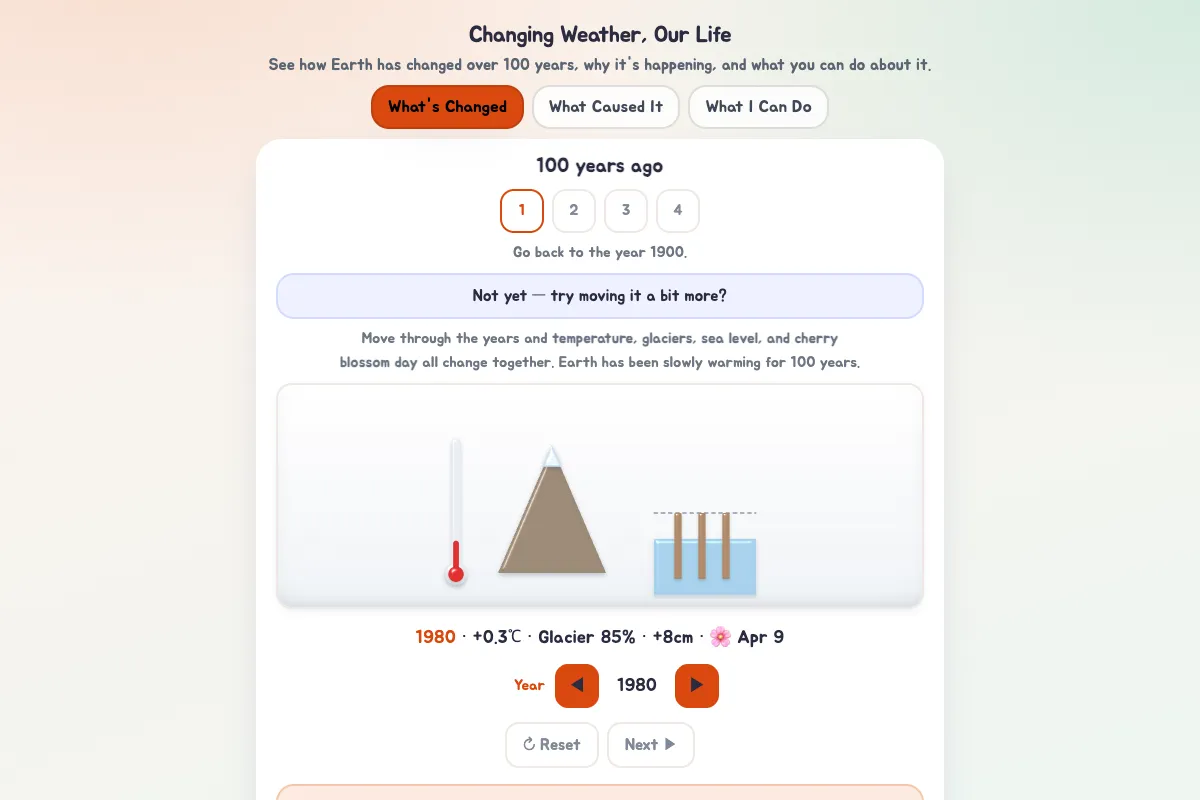Select the What I Can Do tab
This screenshot has width=1200, height=800.
(758, 107)
